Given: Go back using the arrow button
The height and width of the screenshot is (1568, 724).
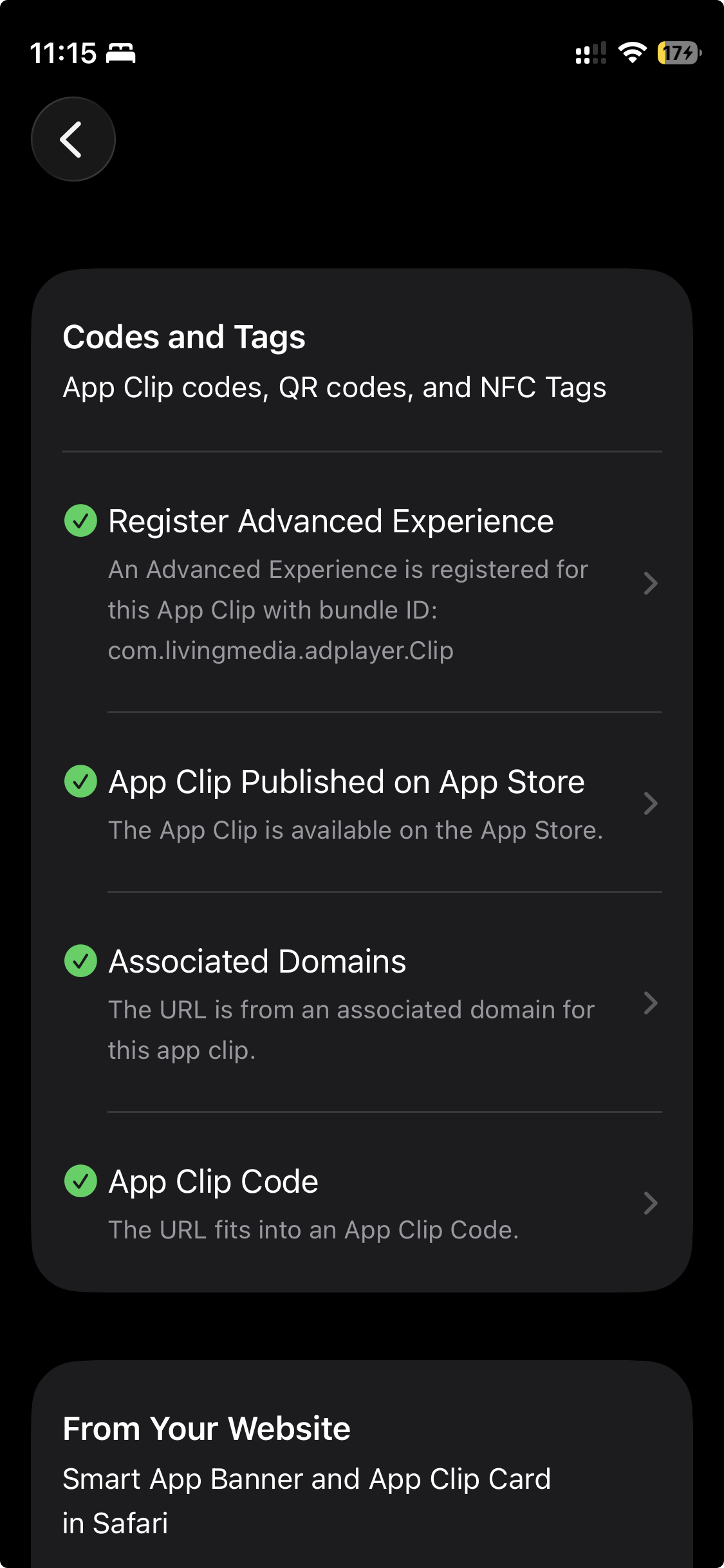Looking at the screenshot, I should tap(73, 139).
